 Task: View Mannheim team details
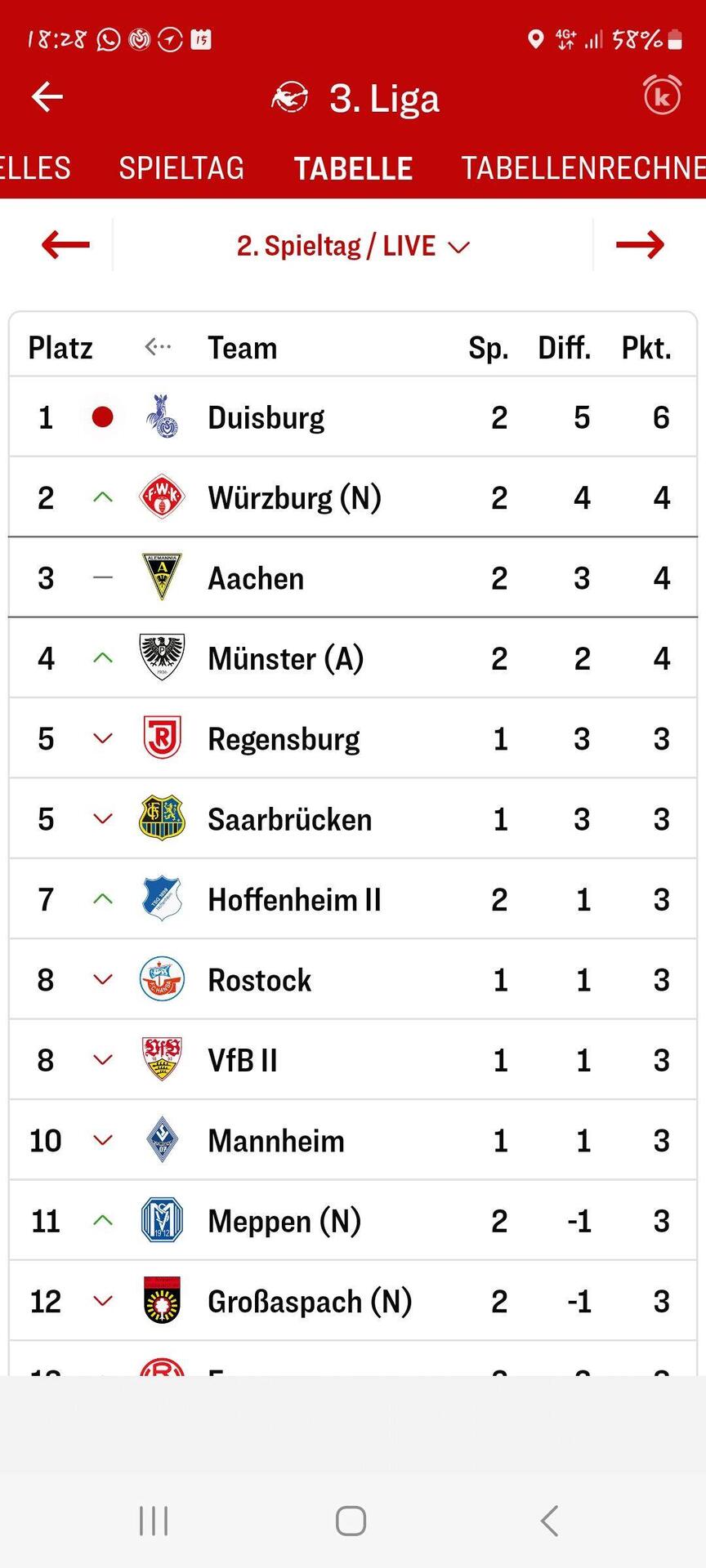point(353,1140)
